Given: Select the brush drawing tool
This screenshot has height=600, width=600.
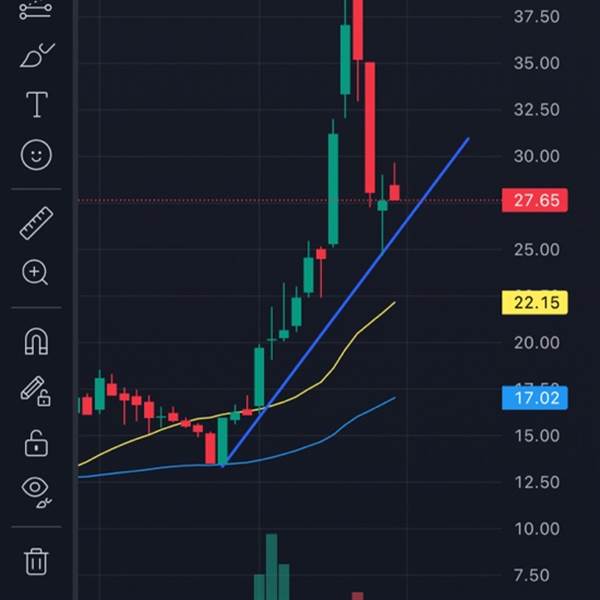Looking at the screenshot, I should (36, 55).
